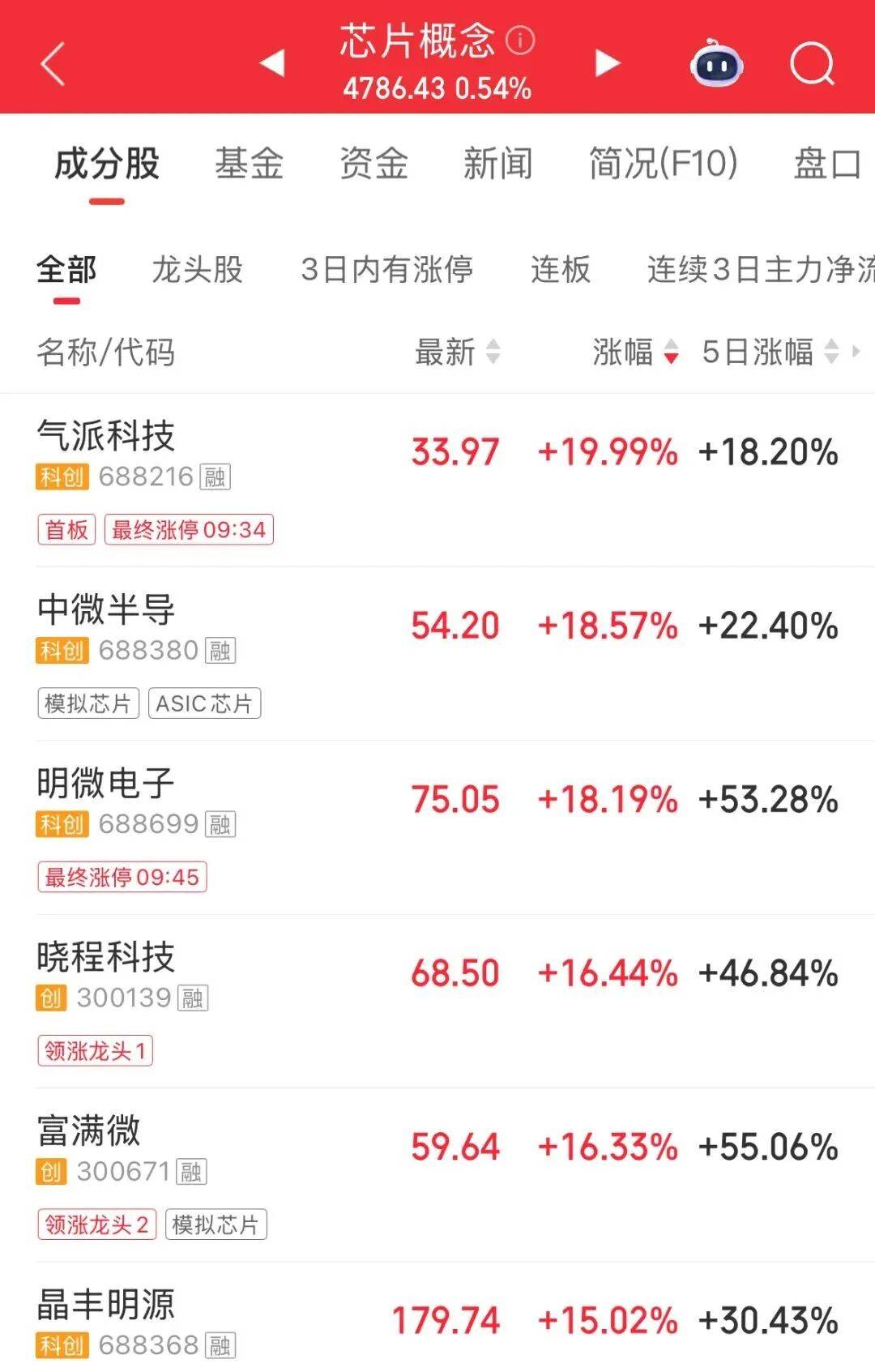
Task: Open search with the magnifier icon
Action: point(813,63)
